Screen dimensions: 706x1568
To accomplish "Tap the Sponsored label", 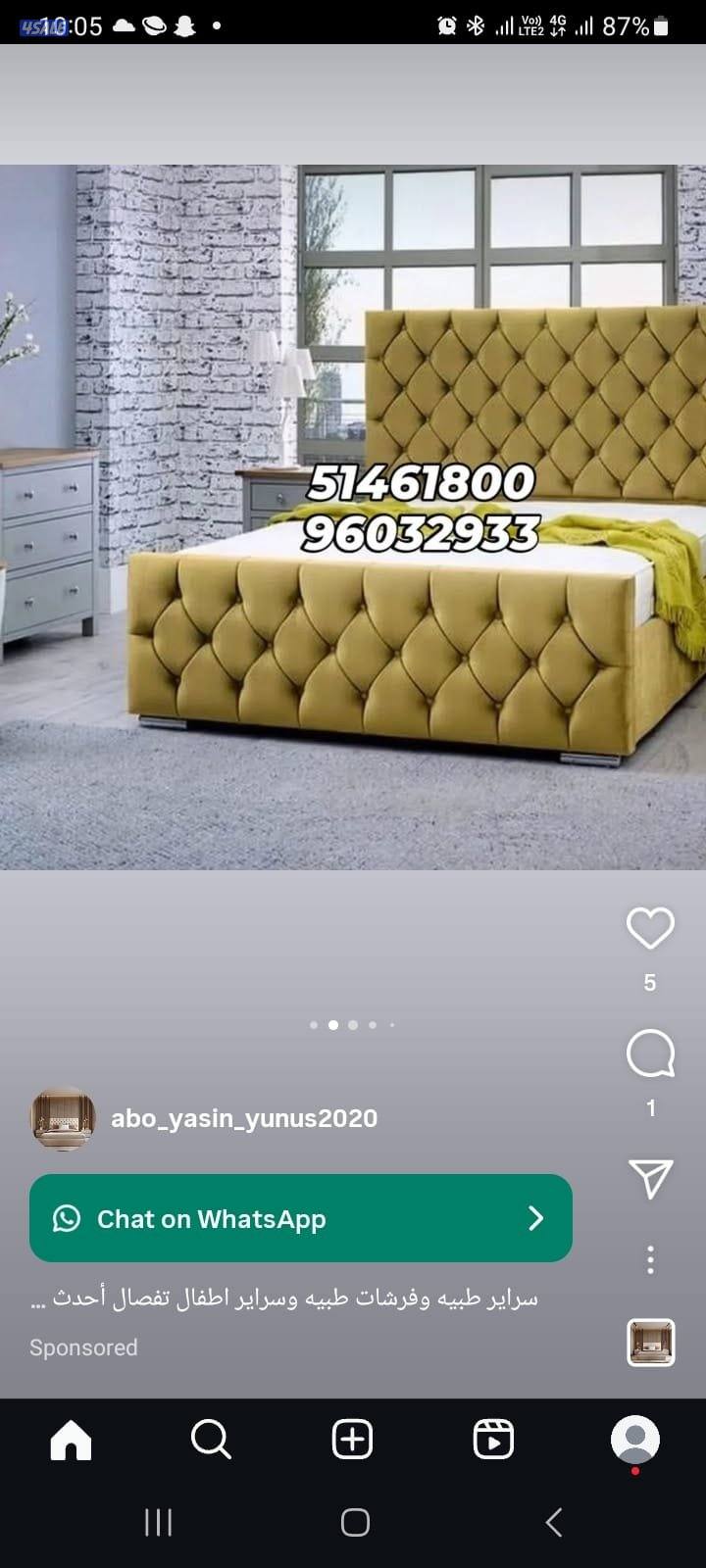I will click(x=83, y=1347).
